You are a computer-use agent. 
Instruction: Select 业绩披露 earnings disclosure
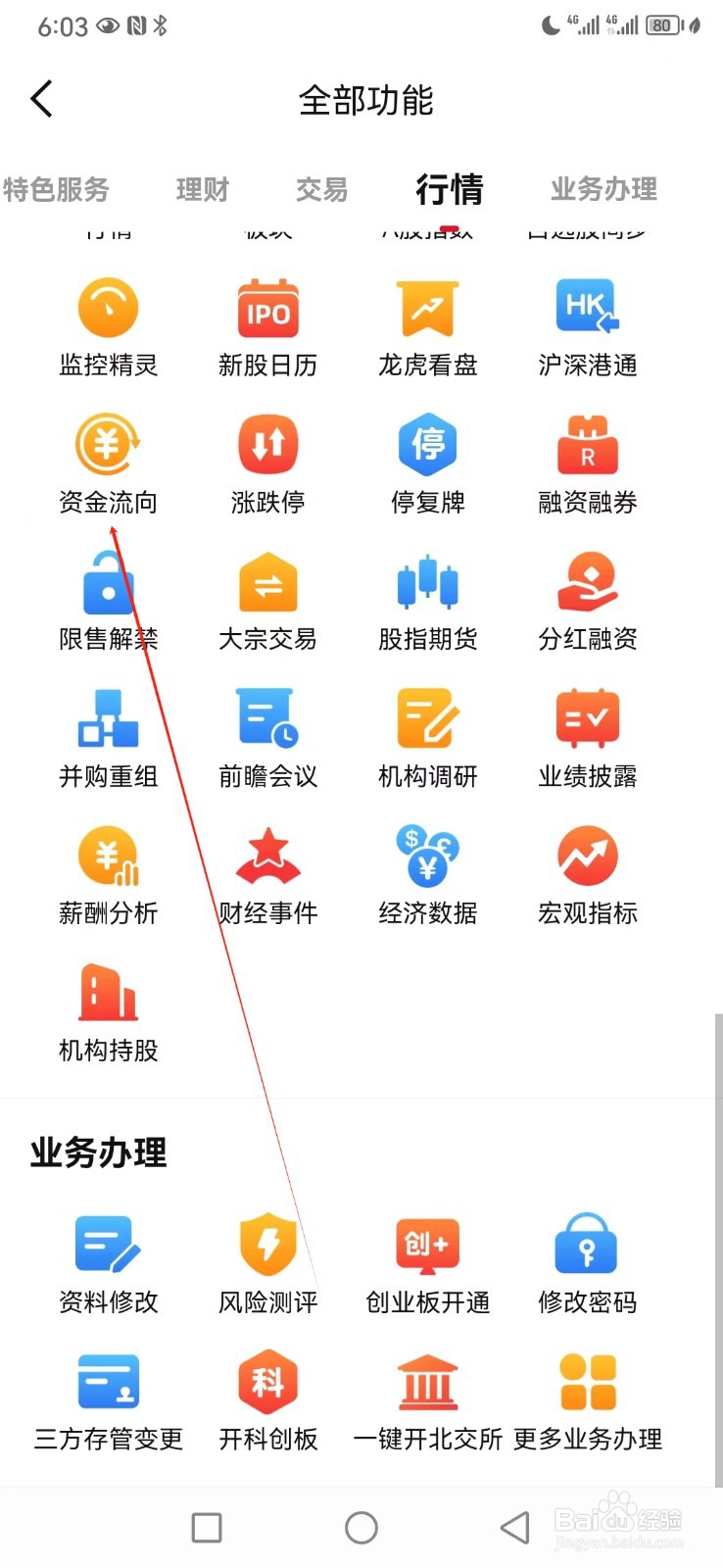[x=586, y=735]
